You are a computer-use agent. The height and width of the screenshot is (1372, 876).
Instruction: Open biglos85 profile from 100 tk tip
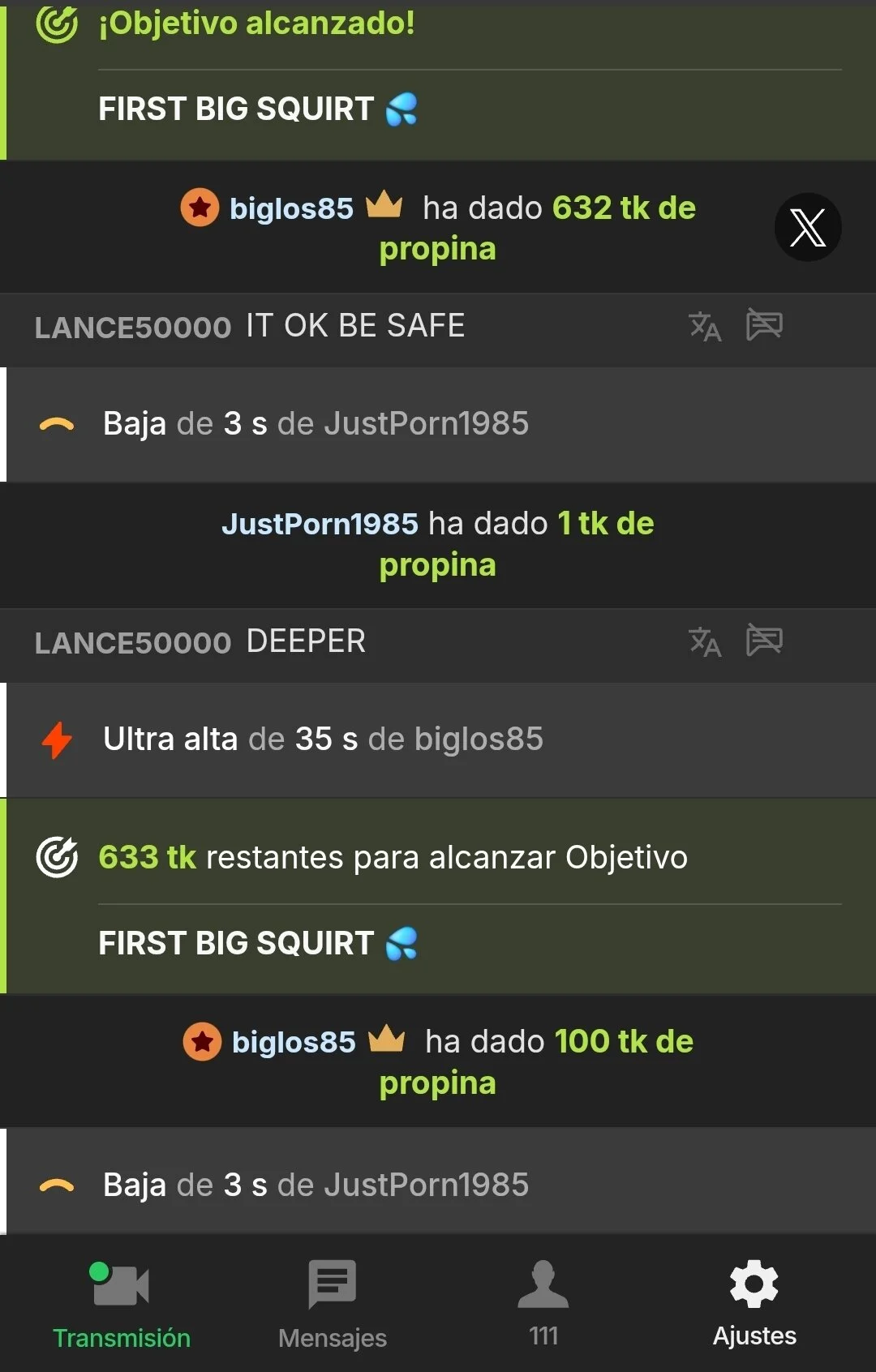(x=294, y=1042)
